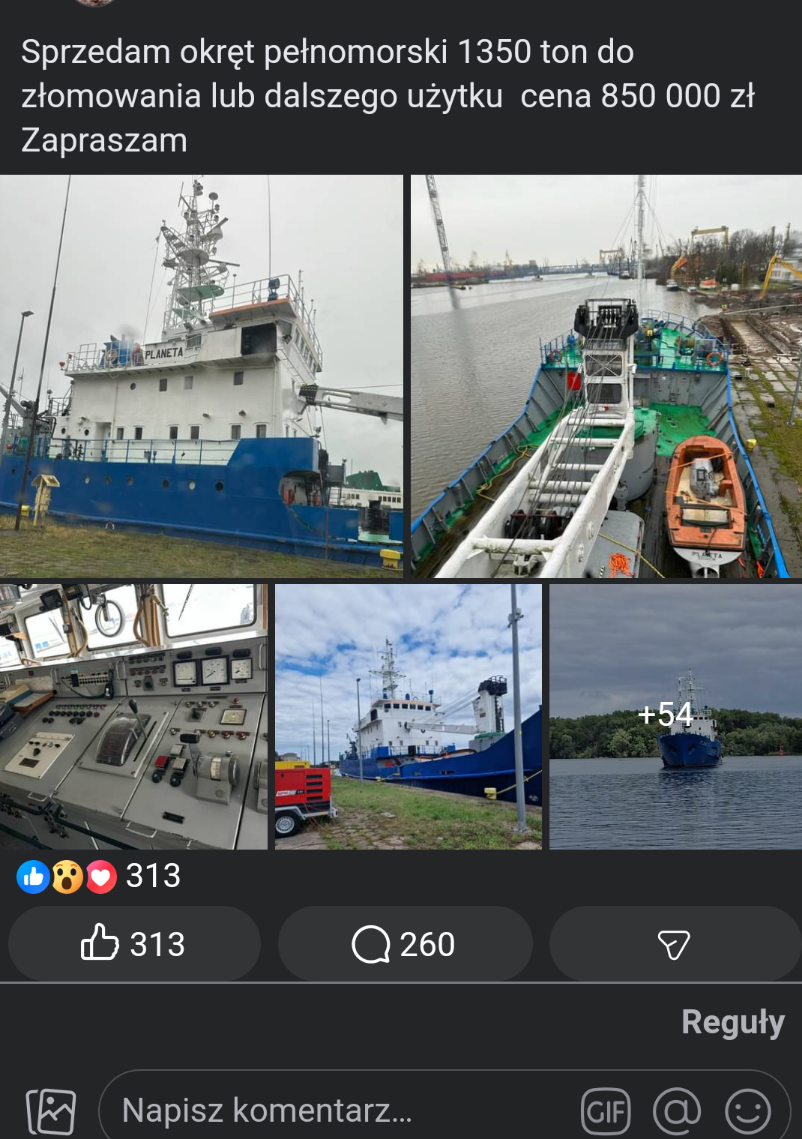View the +54 more photos
This screenshot has width=802, height=1139.
click(x=675, y=716)
